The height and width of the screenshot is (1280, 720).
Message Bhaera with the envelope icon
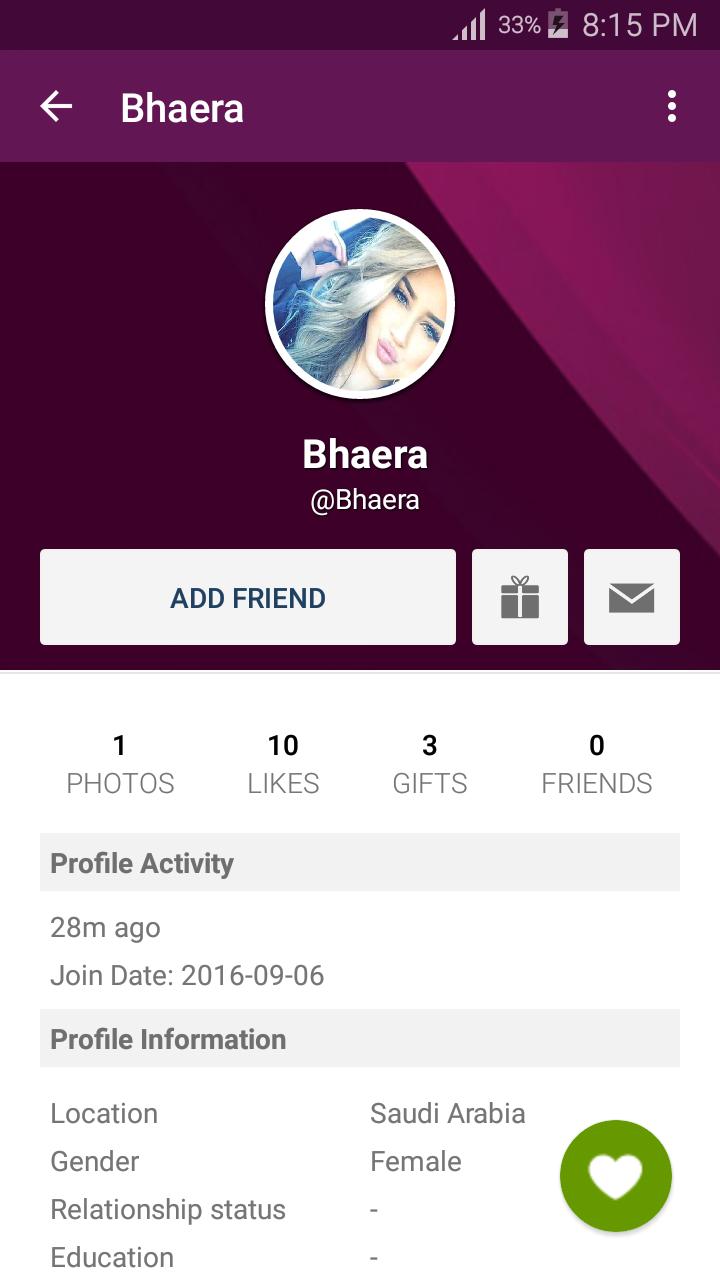(632, 597)
